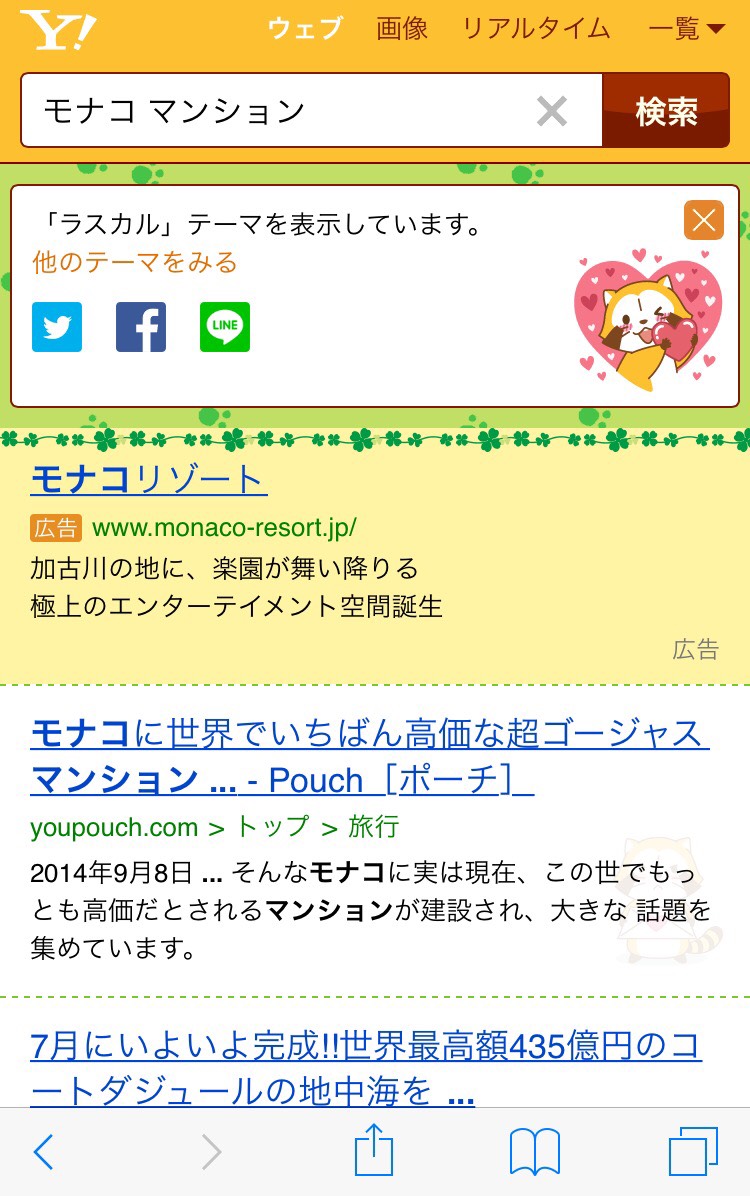Switch to the ウェブ tab

[x=305, y=29]
